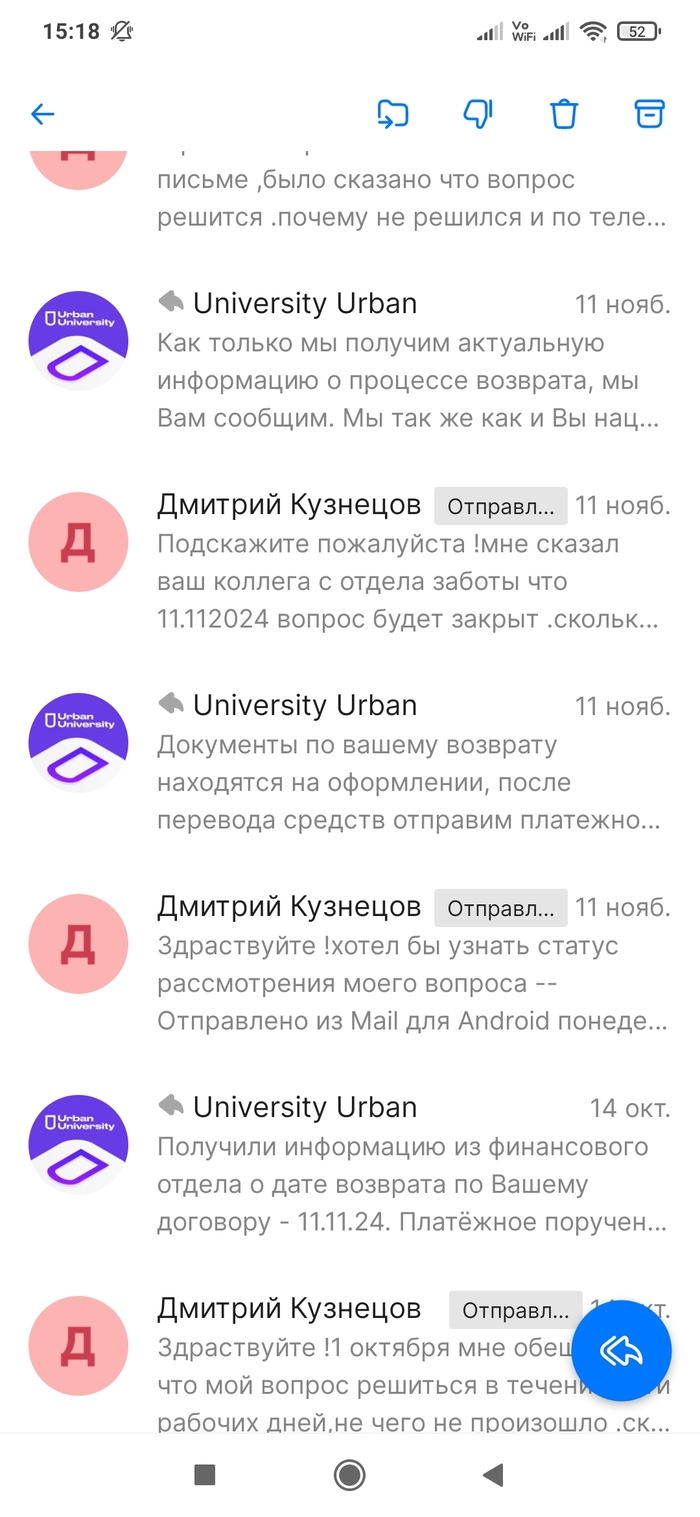The height and width of the screenshot is (1517, 700).
Task: Tap the blue reply-all floating button
Action: (621, 1350)
